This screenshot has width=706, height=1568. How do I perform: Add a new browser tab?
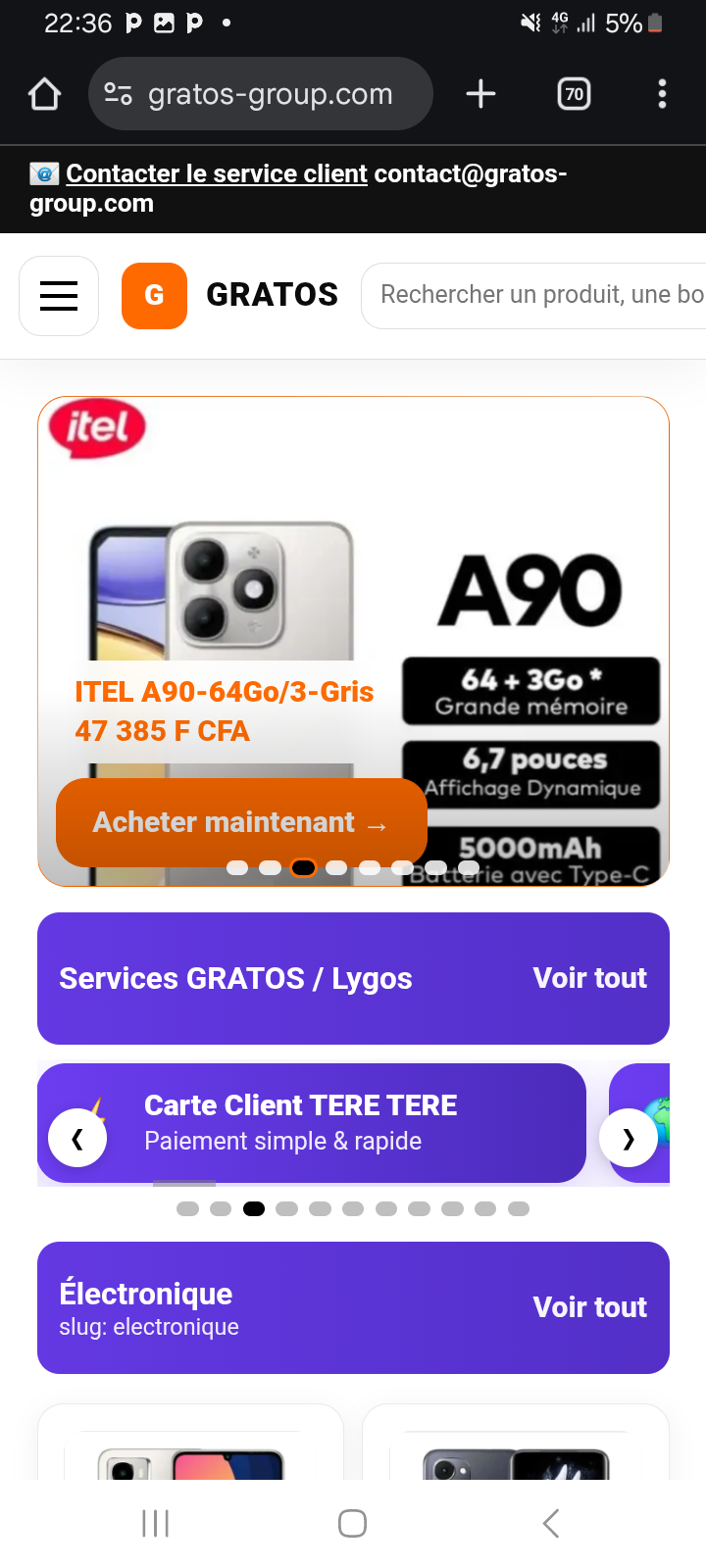pyautogui.click(x=480, y=94)
